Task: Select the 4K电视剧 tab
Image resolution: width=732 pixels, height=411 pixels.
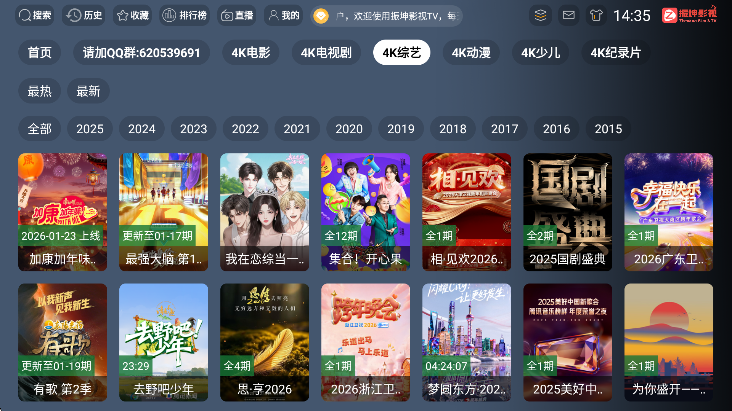Action: (327, 53)
